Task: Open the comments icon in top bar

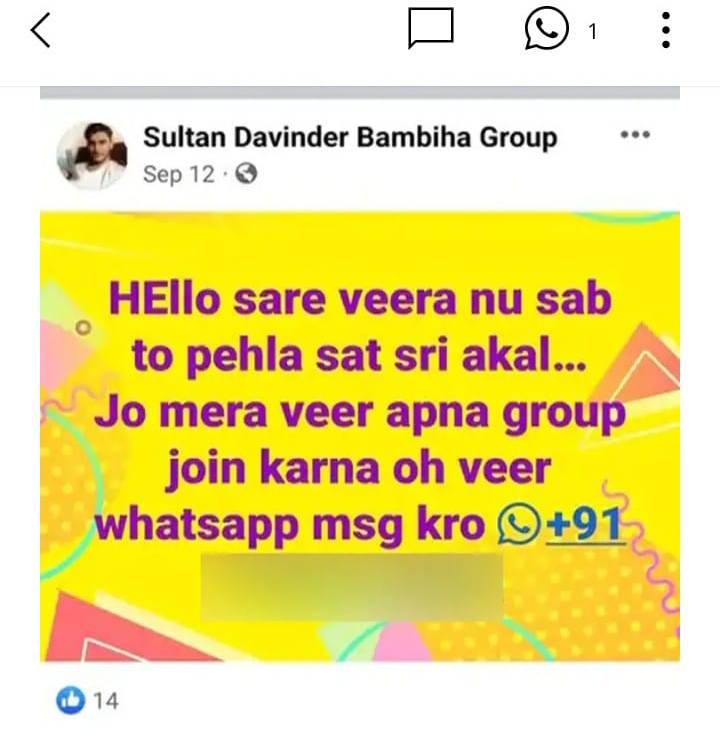Action: (431, 30)
